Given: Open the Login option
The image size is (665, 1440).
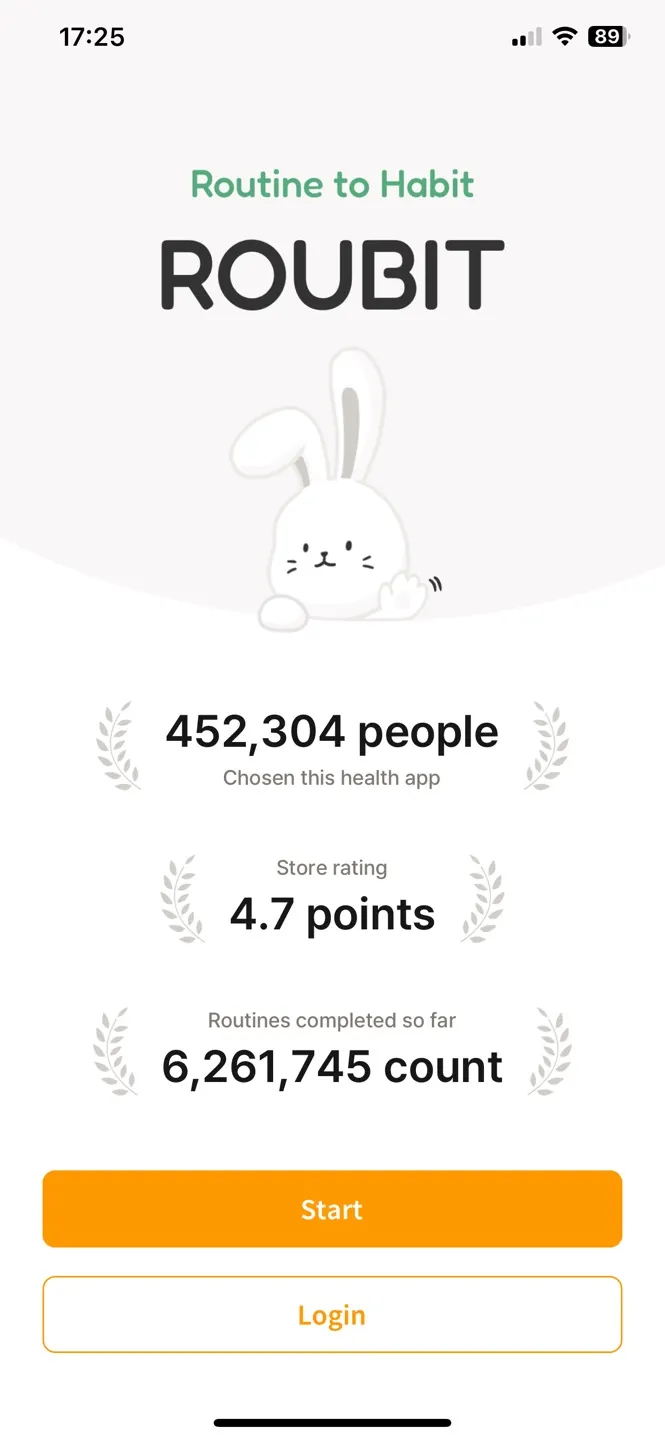Looking at the screenshot, I should (x=332, y=1314).
